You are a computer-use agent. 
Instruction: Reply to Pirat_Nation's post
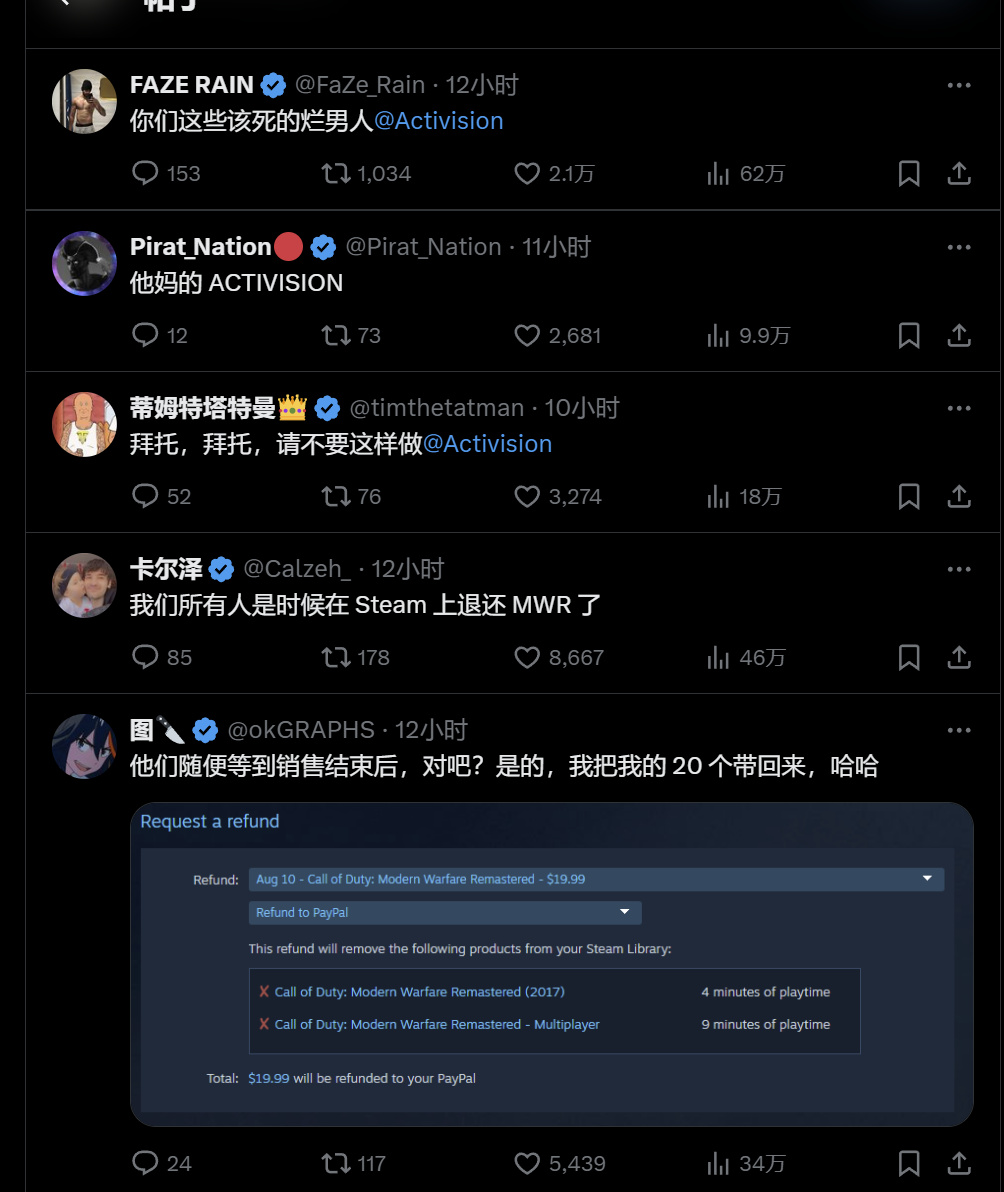point(146,335)
